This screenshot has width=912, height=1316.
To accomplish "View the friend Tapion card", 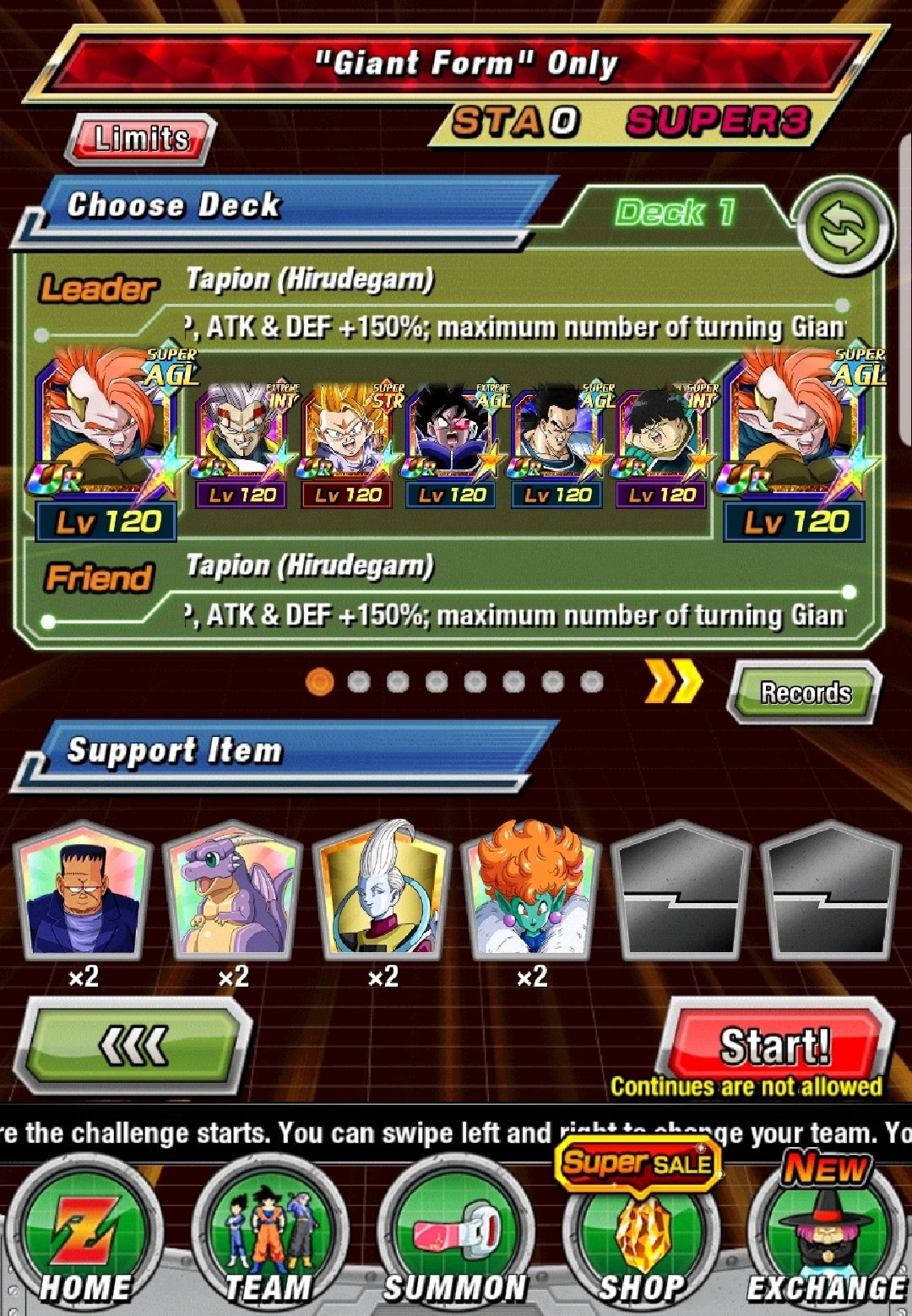I will click(x=795, y=443).
